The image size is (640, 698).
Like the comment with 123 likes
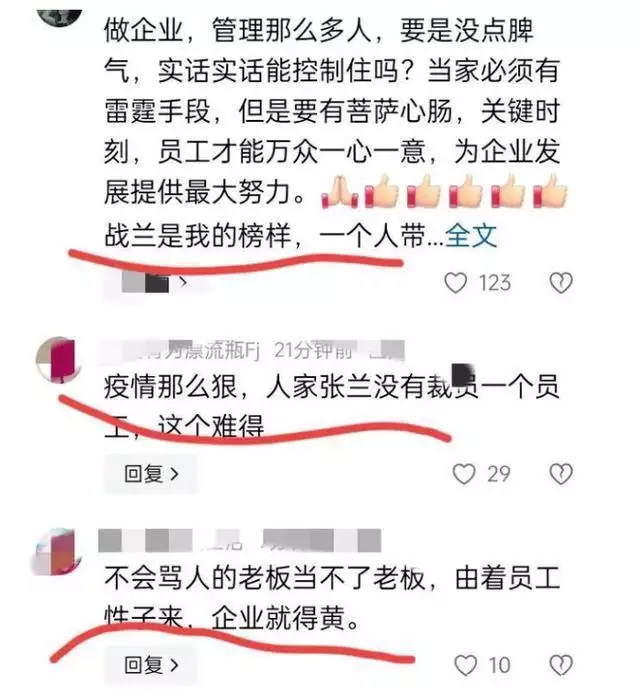458,283
